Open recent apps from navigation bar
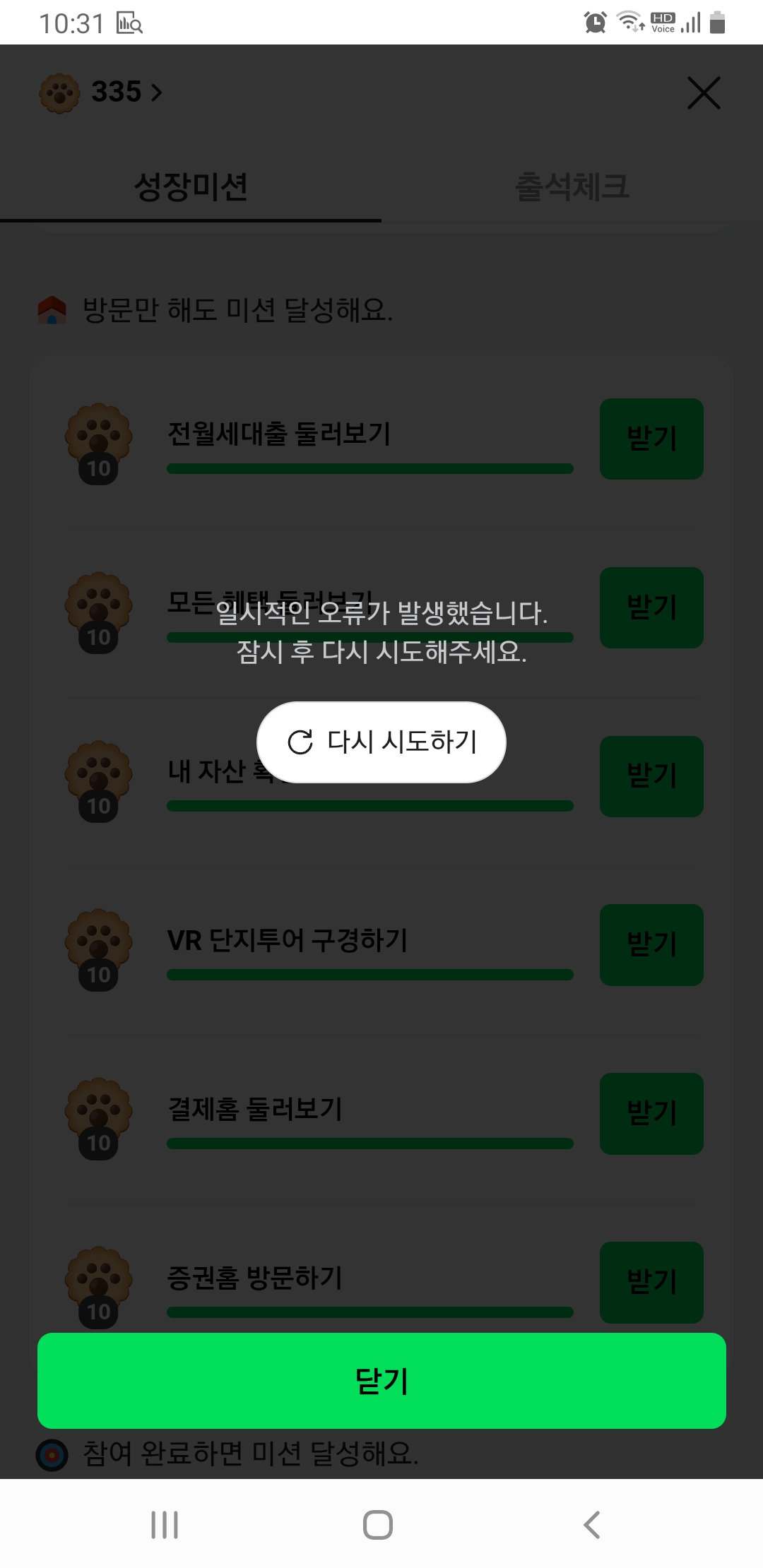This screenshot has width=763, height=1568. tap(165, 1524)
